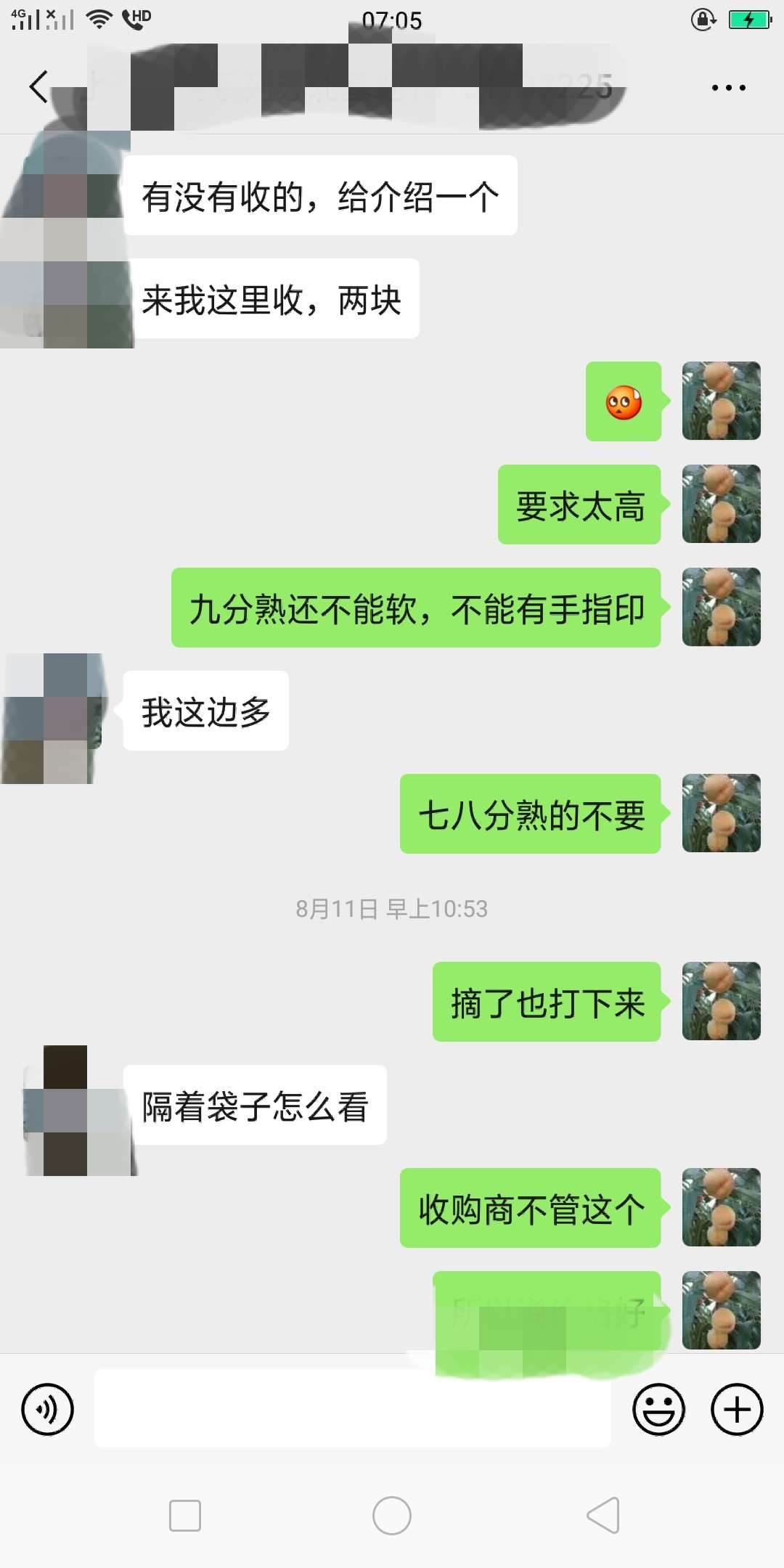Open the emoji sticker panel
This screenshot has width=784, height=1568.
658,1410
